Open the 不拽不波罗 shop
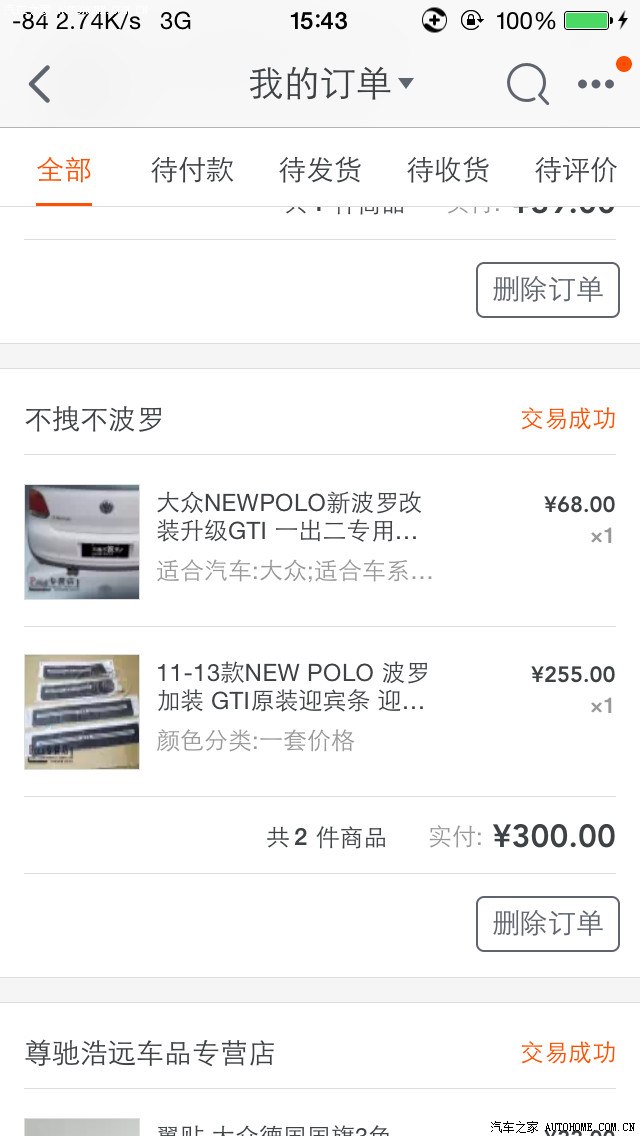Screen dimensions: 640x1136 pos(95,419)
